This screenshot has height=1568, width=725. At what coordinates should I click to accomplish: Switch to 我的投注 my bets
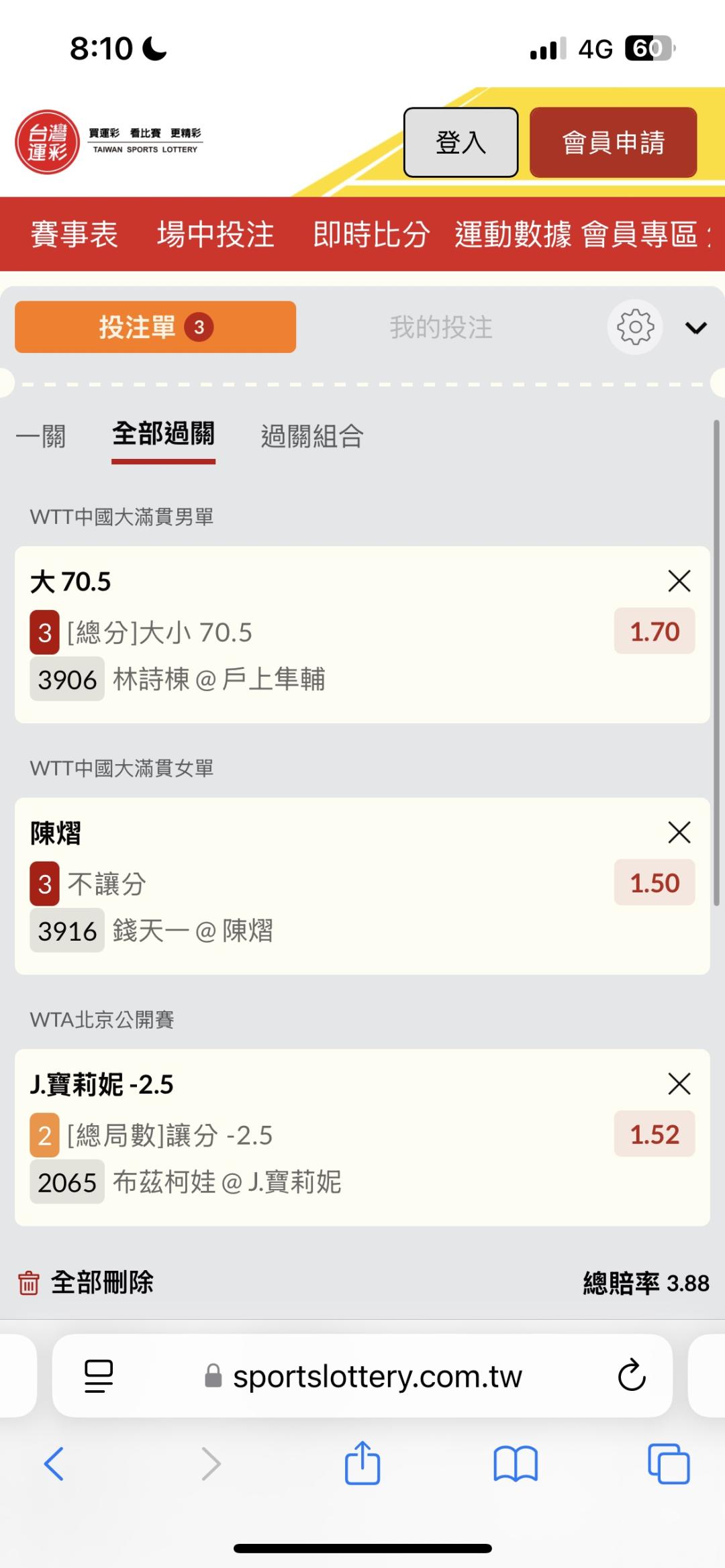pos(441,327)
